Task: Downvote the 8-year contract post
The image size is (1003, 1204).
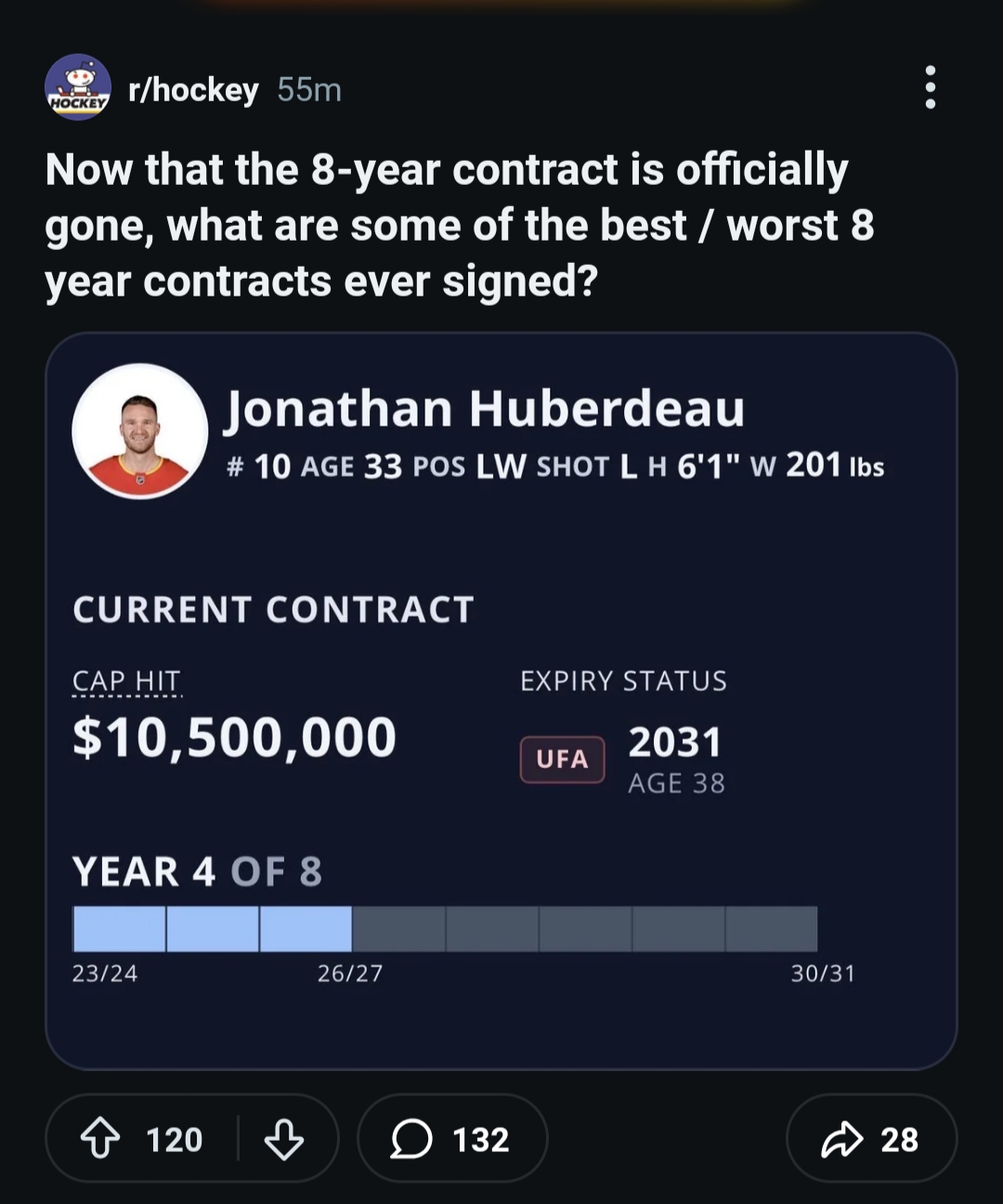Action: click(x=283, y=1139)
